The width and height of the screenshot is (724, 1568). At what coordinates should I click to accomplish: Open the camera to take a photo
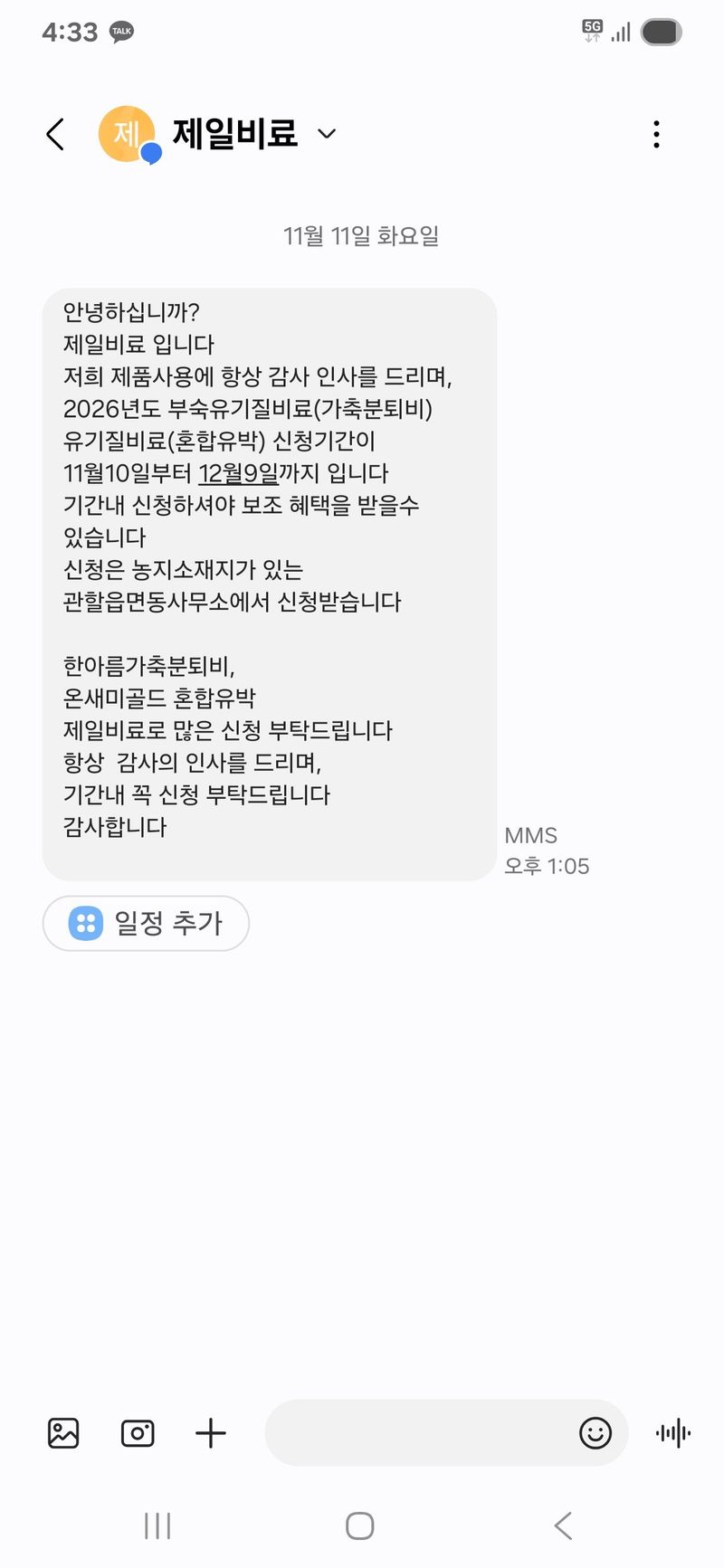(138, 1433)
